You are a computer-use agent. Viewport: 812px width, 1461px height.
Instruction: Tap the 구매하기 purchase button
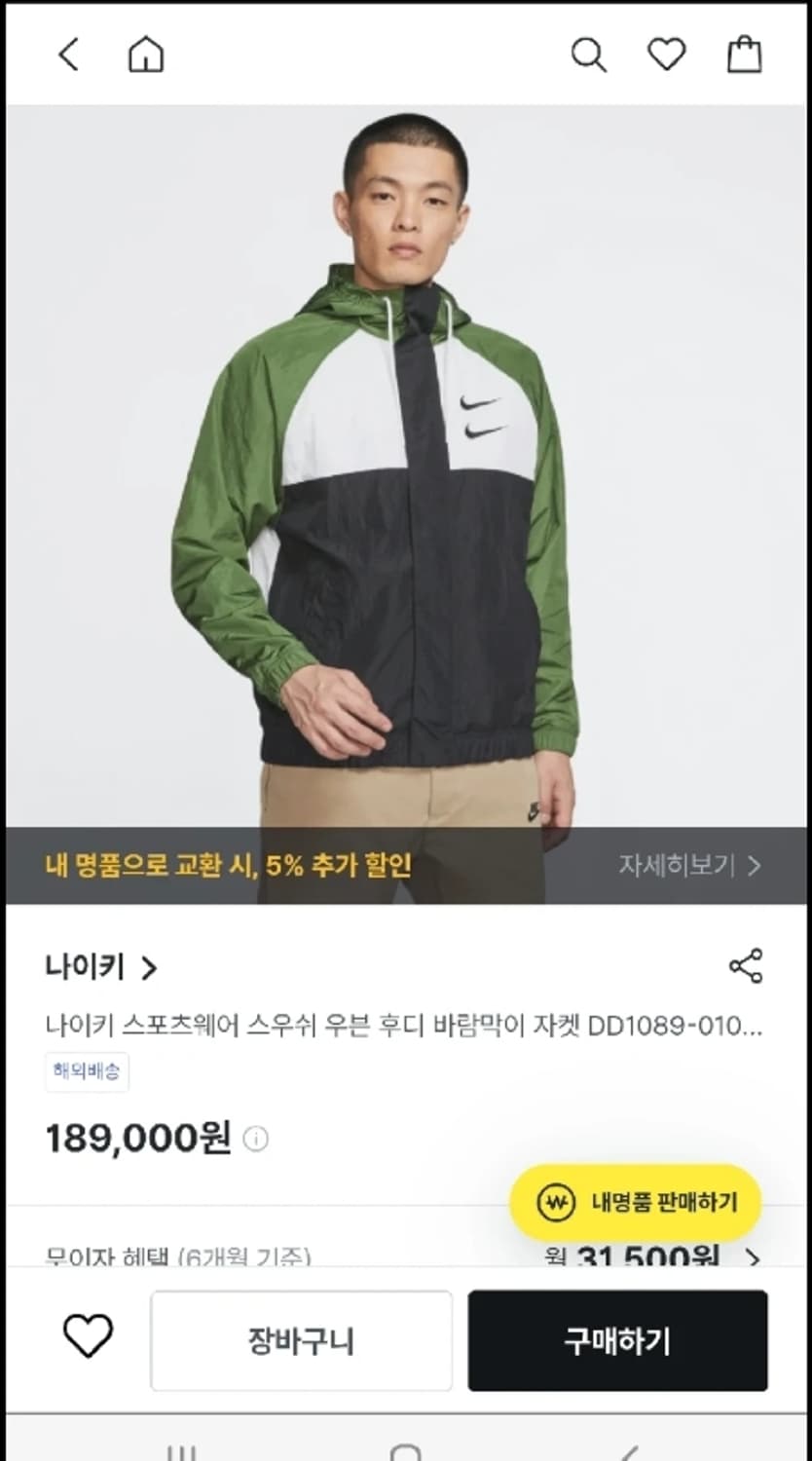617,1339
